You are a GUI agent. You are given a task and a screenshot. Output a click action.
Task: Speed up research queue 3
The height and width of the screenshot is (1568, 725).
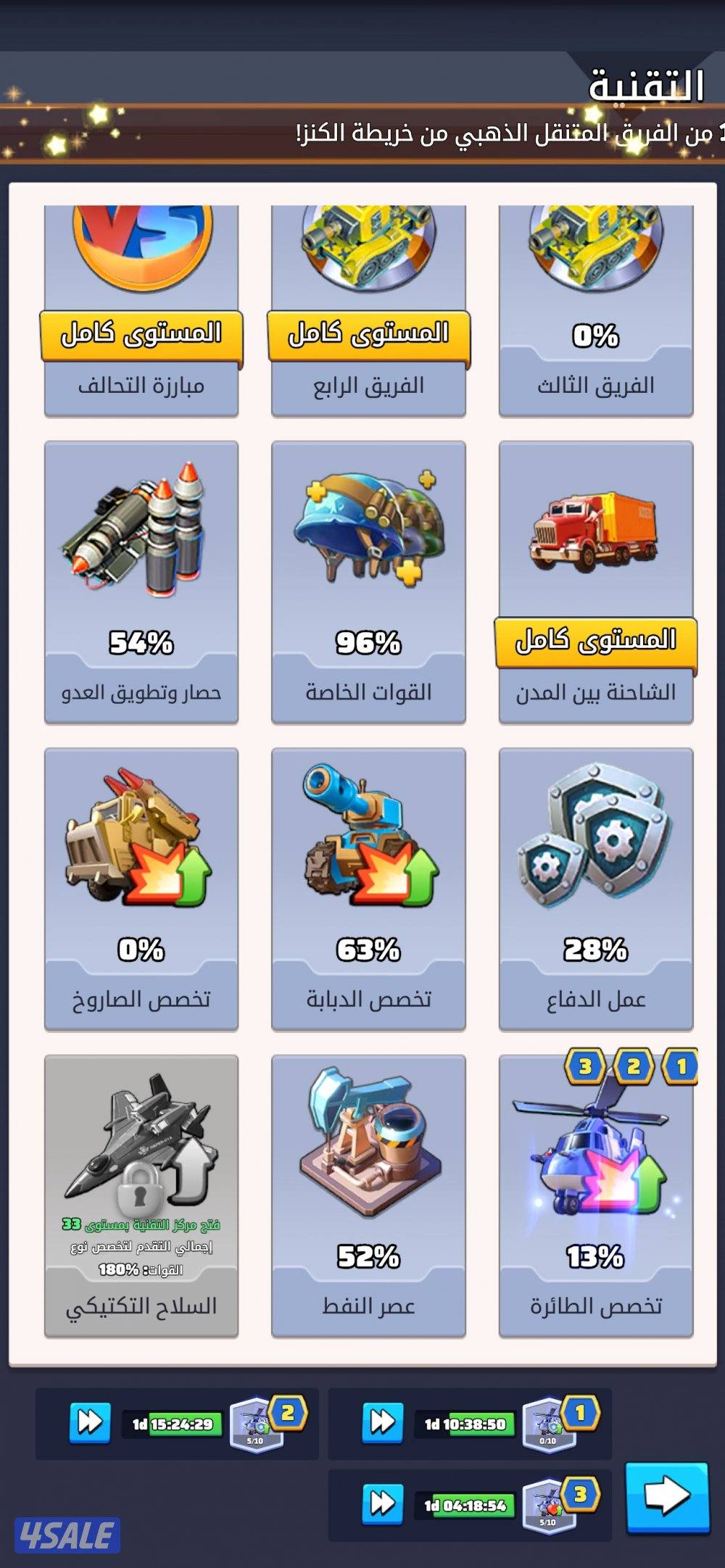(x=382, y=1503)
